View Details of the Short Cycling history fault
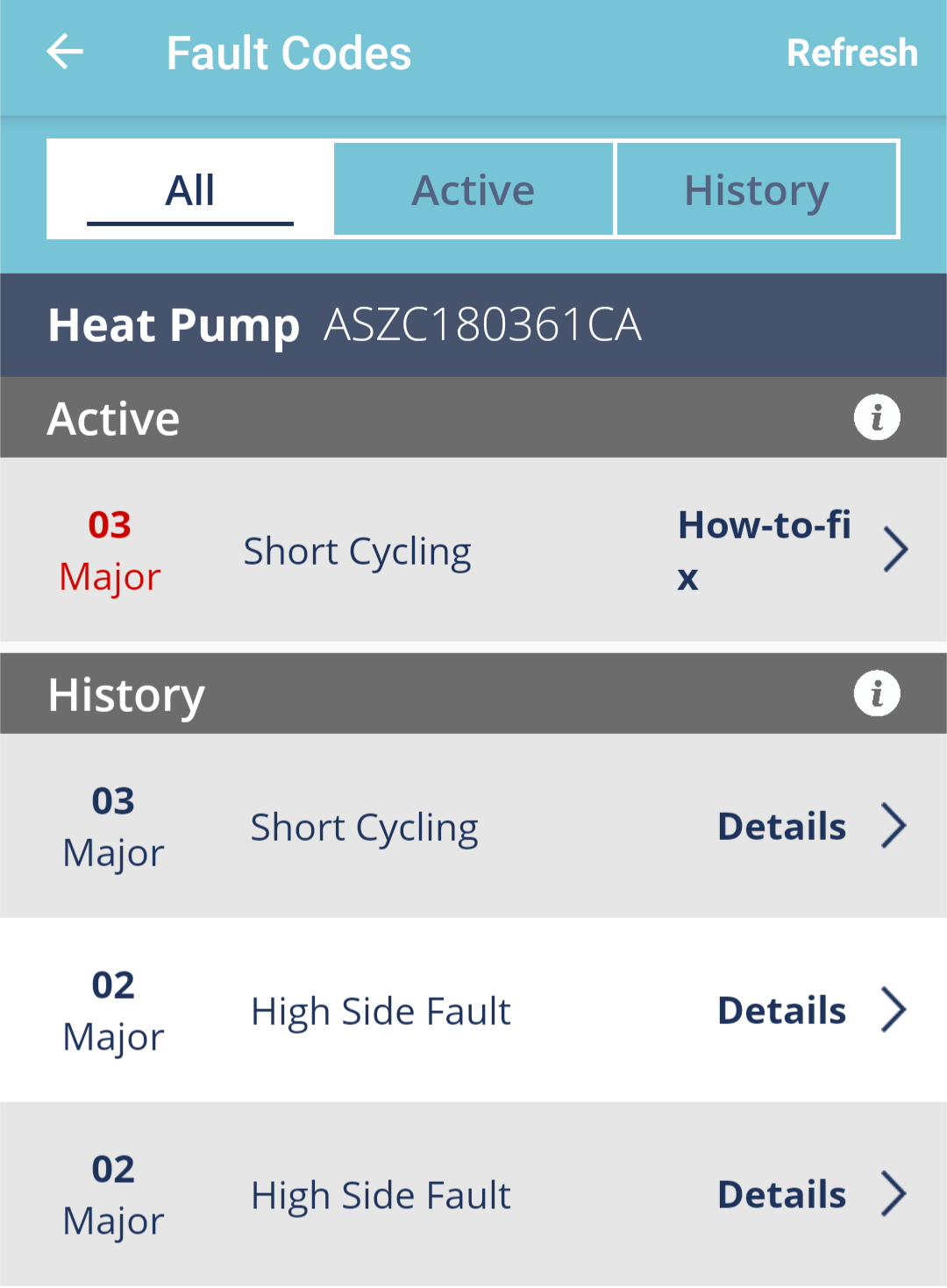947x1288 pixels. click(780, 825)
